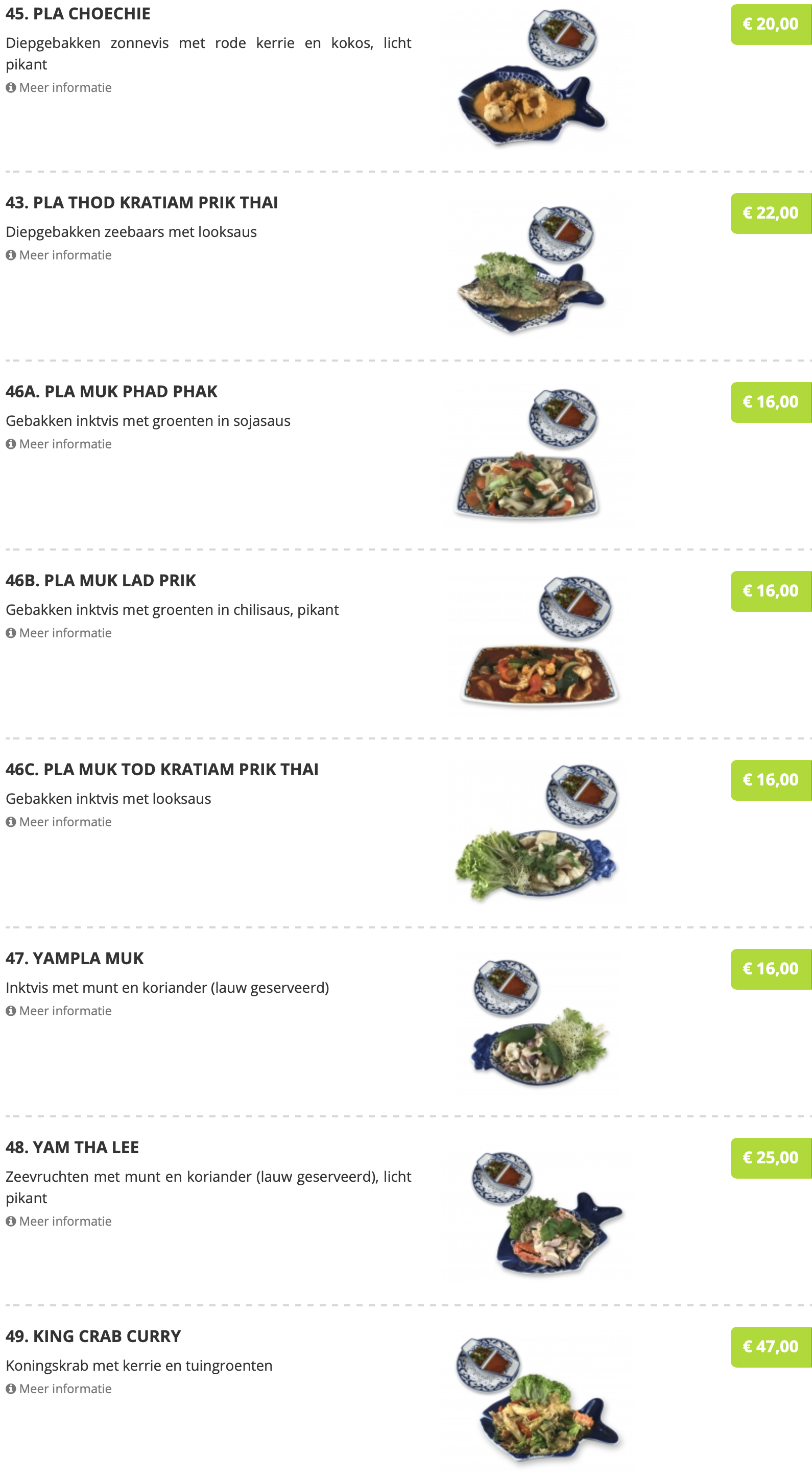Show Meer informatie for Pla Thod Kratiam Prik Thai
This screenshot has height=1481, width=812.
[x=59, y=255]
